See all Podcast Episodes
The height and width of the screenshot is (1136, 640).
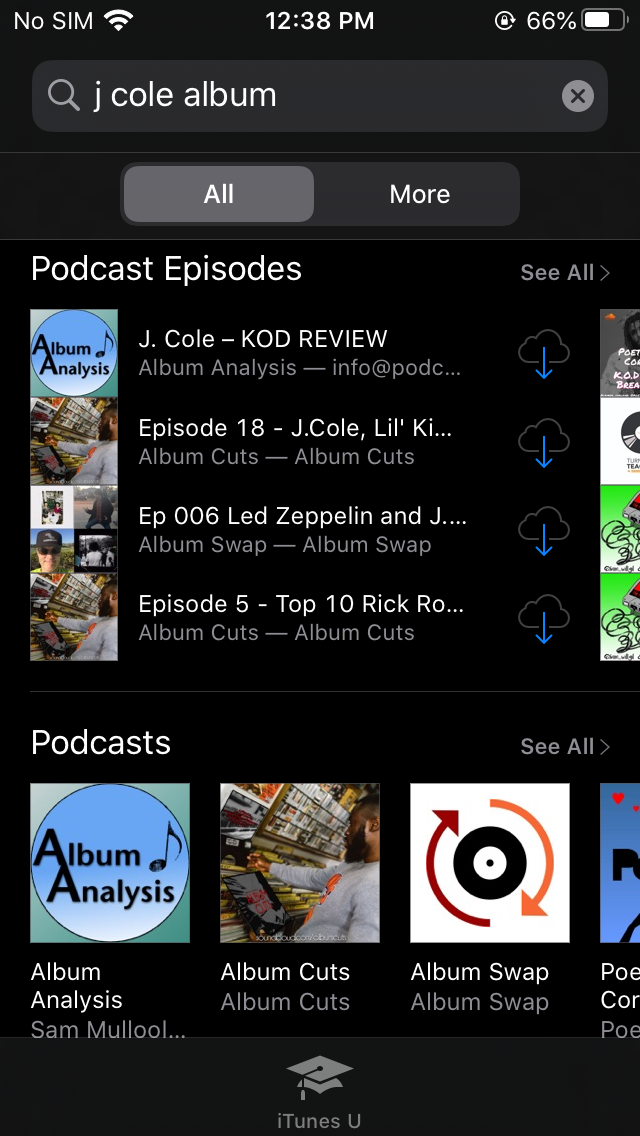[x=564, y=273]
